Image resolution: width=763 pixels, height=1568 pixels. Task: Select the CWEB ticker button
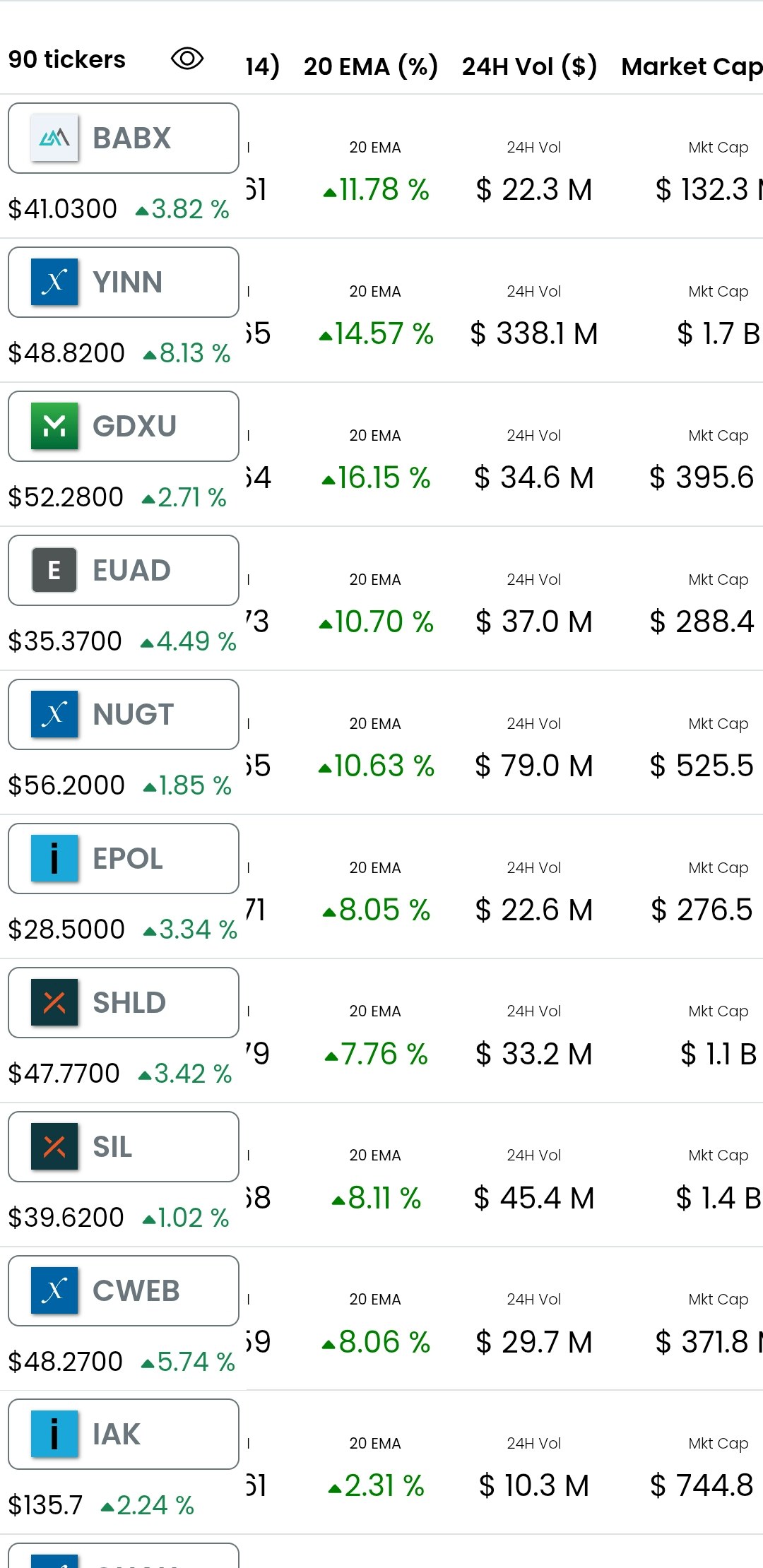coord(124,1291)
